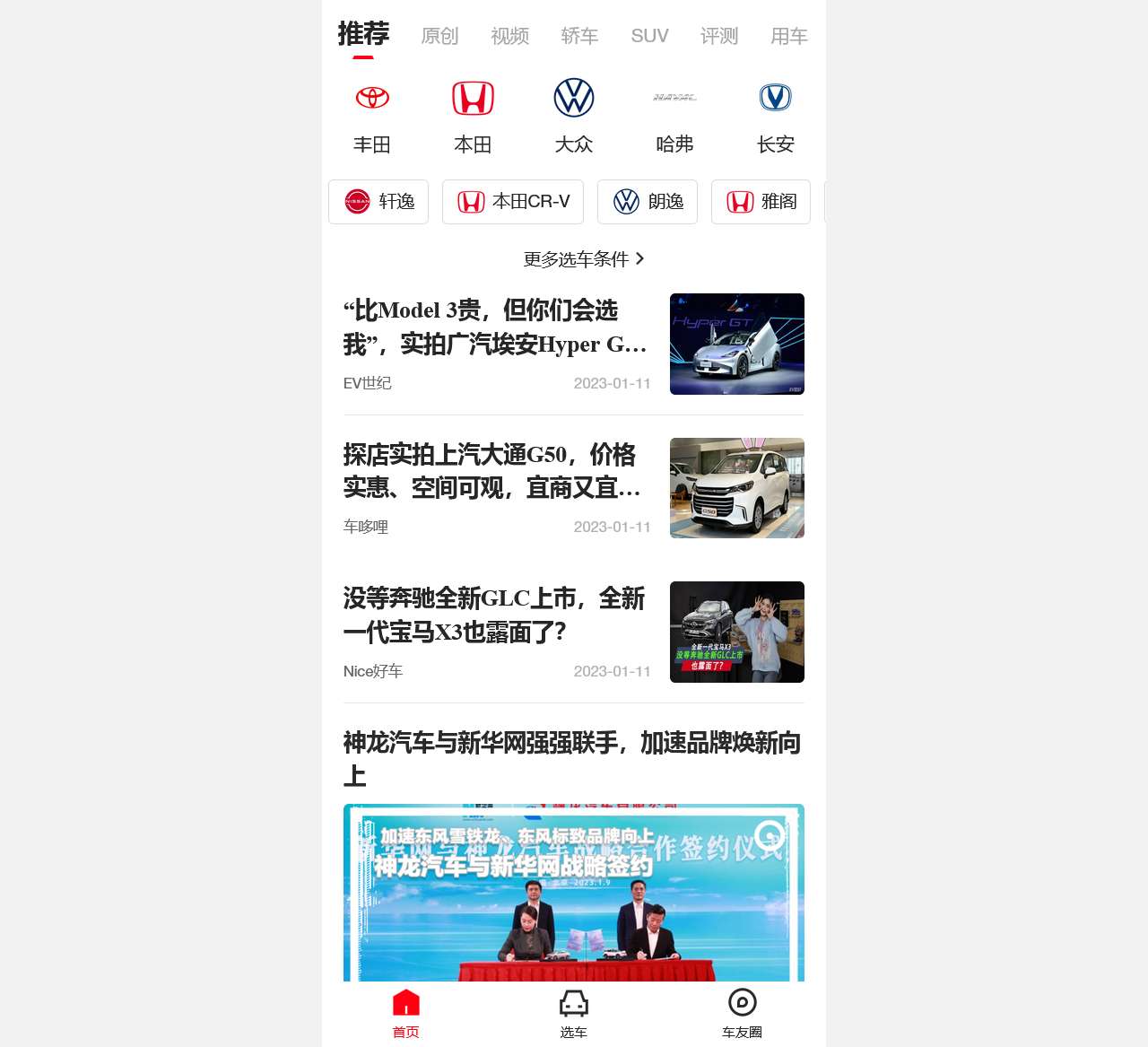
Task: Go to the 选车 bottom tab
Action: pos(574,1014)
